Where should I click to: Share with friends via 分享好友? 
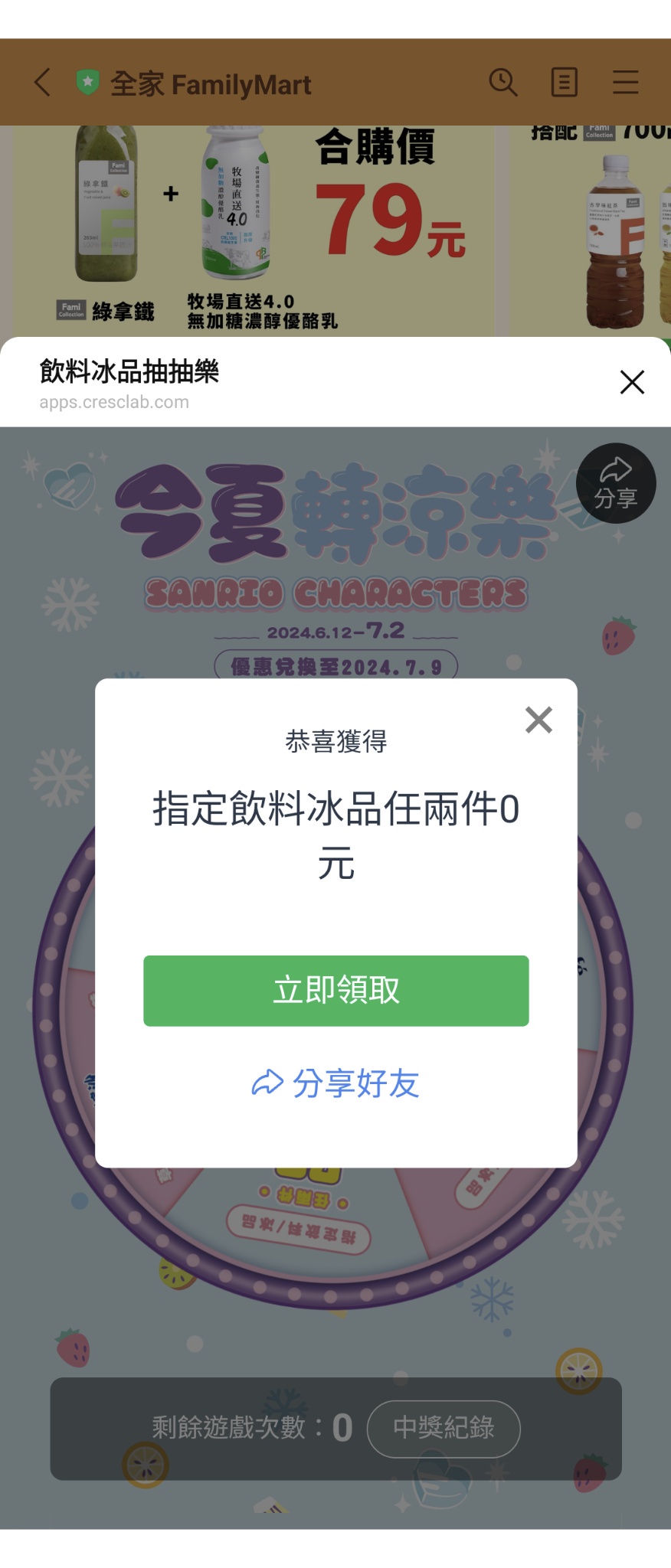tap(335, 1083)
